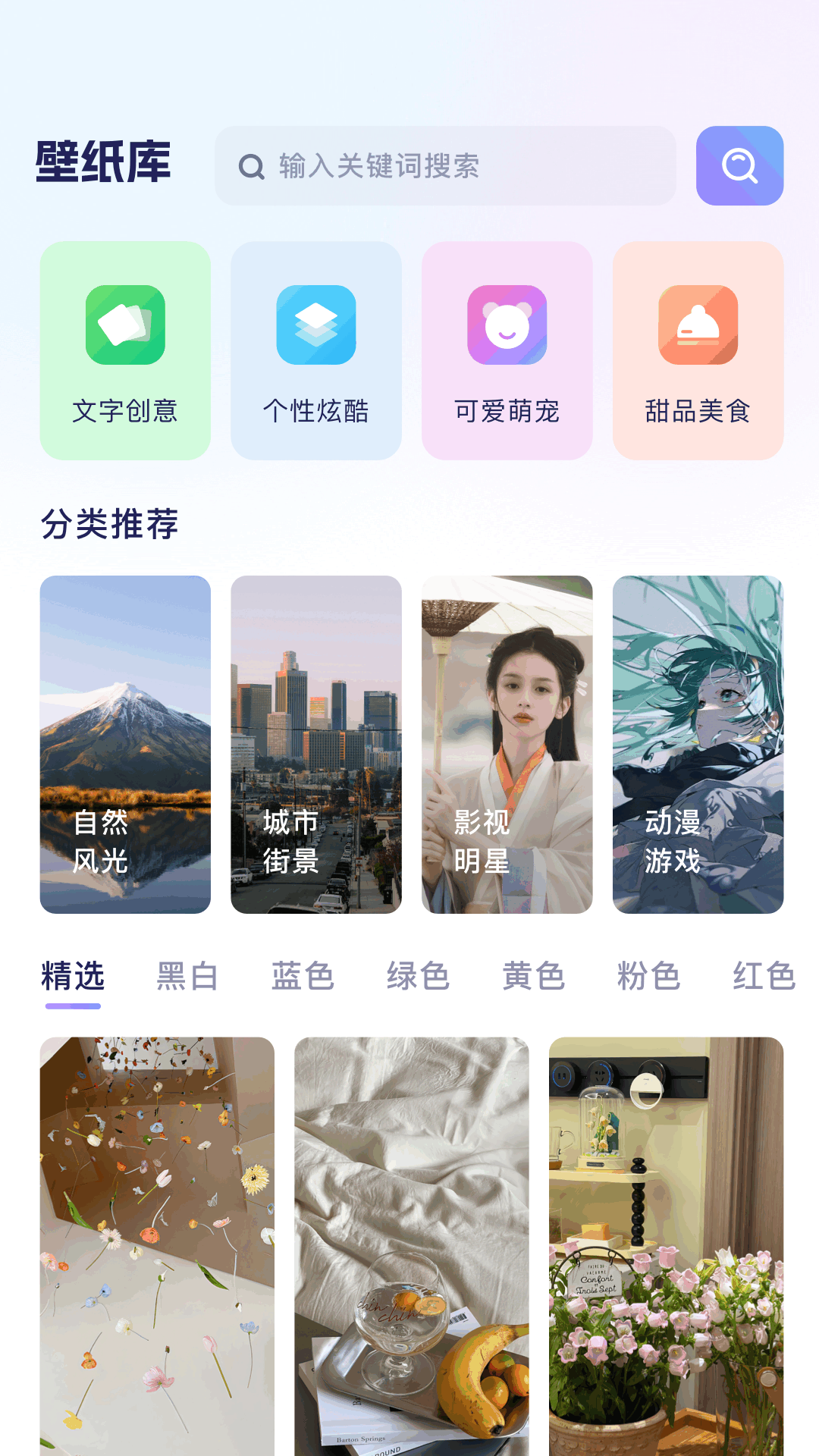This screenshot has height=1456, width=819.
Task: Click the smiling bear icon on 可爱萌宠
Action: (507, 326)
